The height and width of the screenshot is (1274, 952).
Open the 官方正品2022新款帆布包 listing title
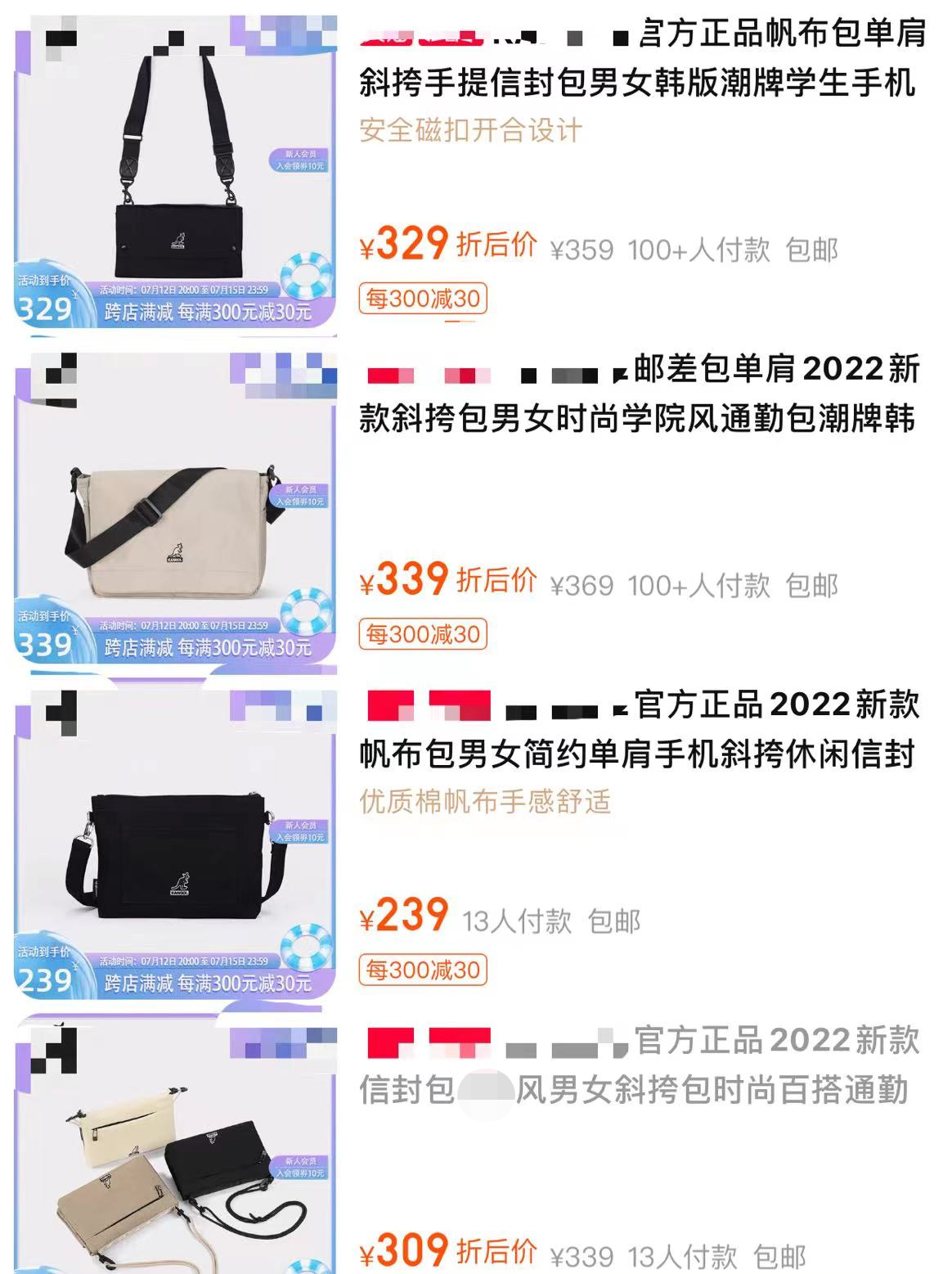(x=646, y=732)
